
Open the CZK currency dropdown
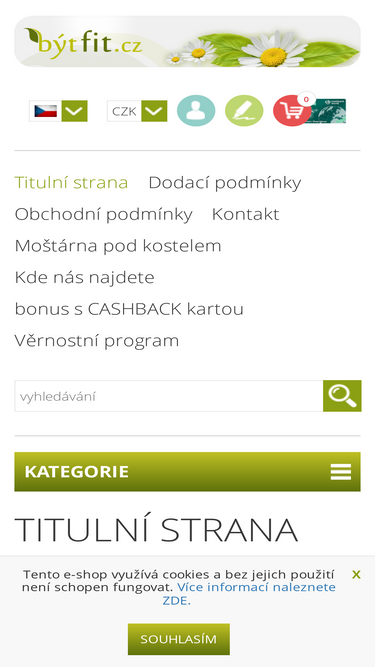(137, 111)
